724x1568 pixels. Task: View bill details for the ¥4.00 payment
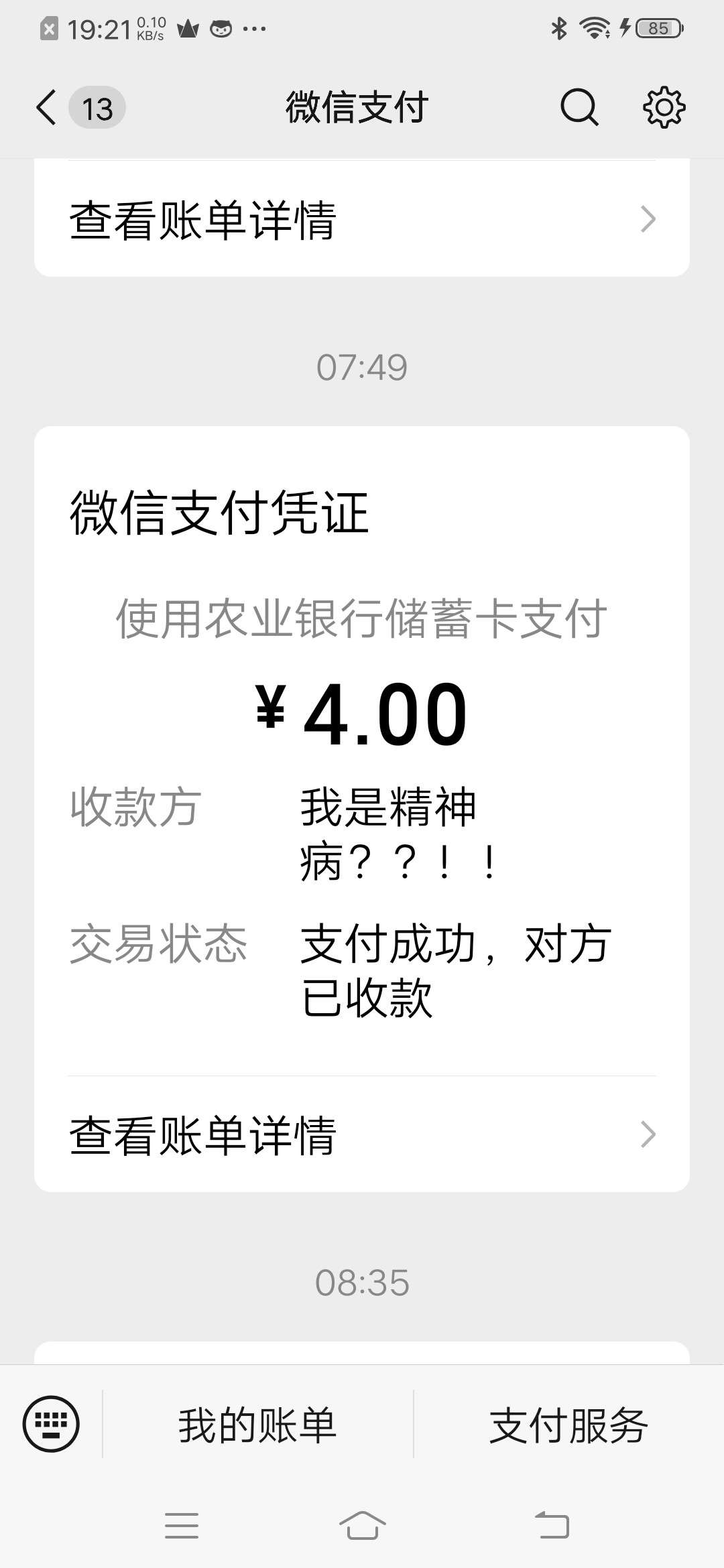(x=362, y=1134)
